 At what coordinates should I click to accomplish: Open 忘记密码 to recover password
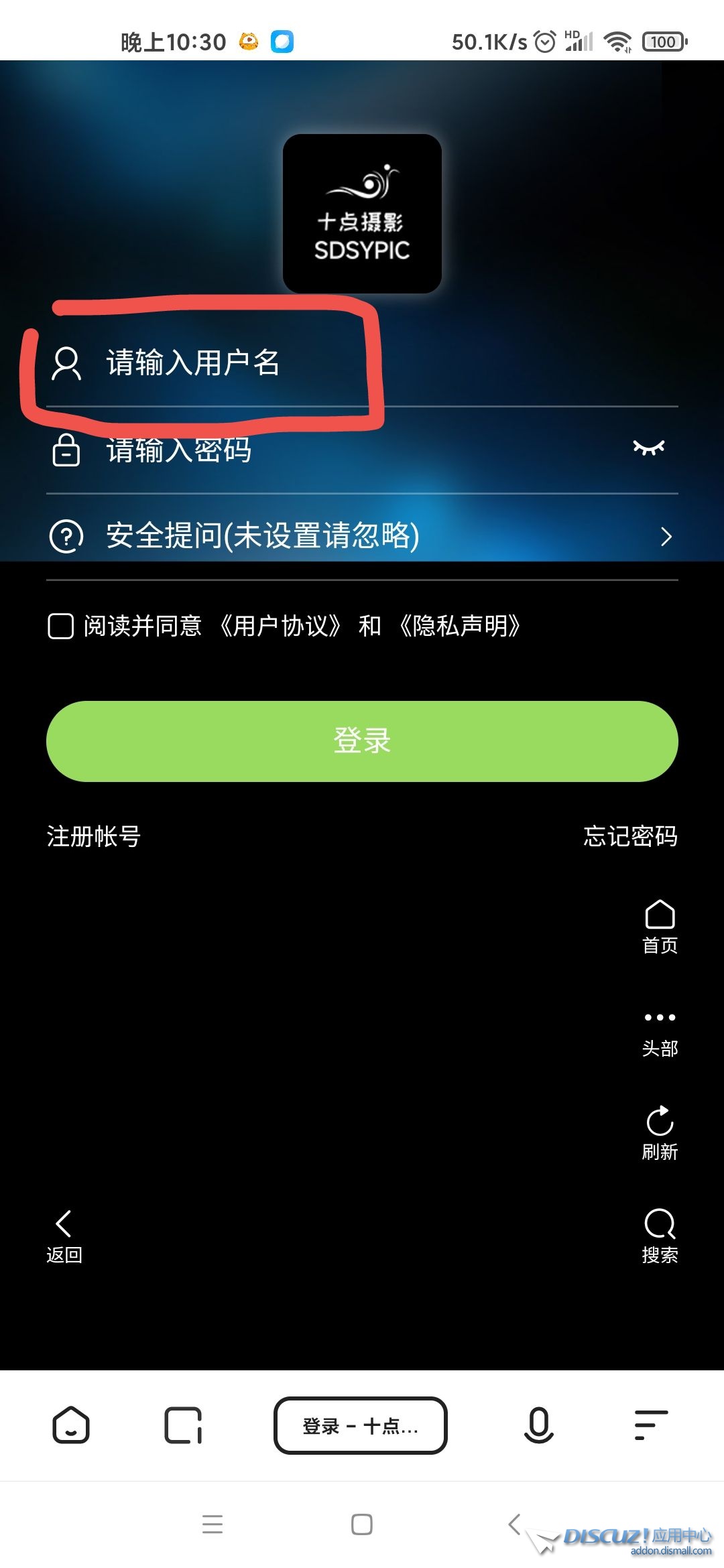pyautogui.click(x=630, y=837)
